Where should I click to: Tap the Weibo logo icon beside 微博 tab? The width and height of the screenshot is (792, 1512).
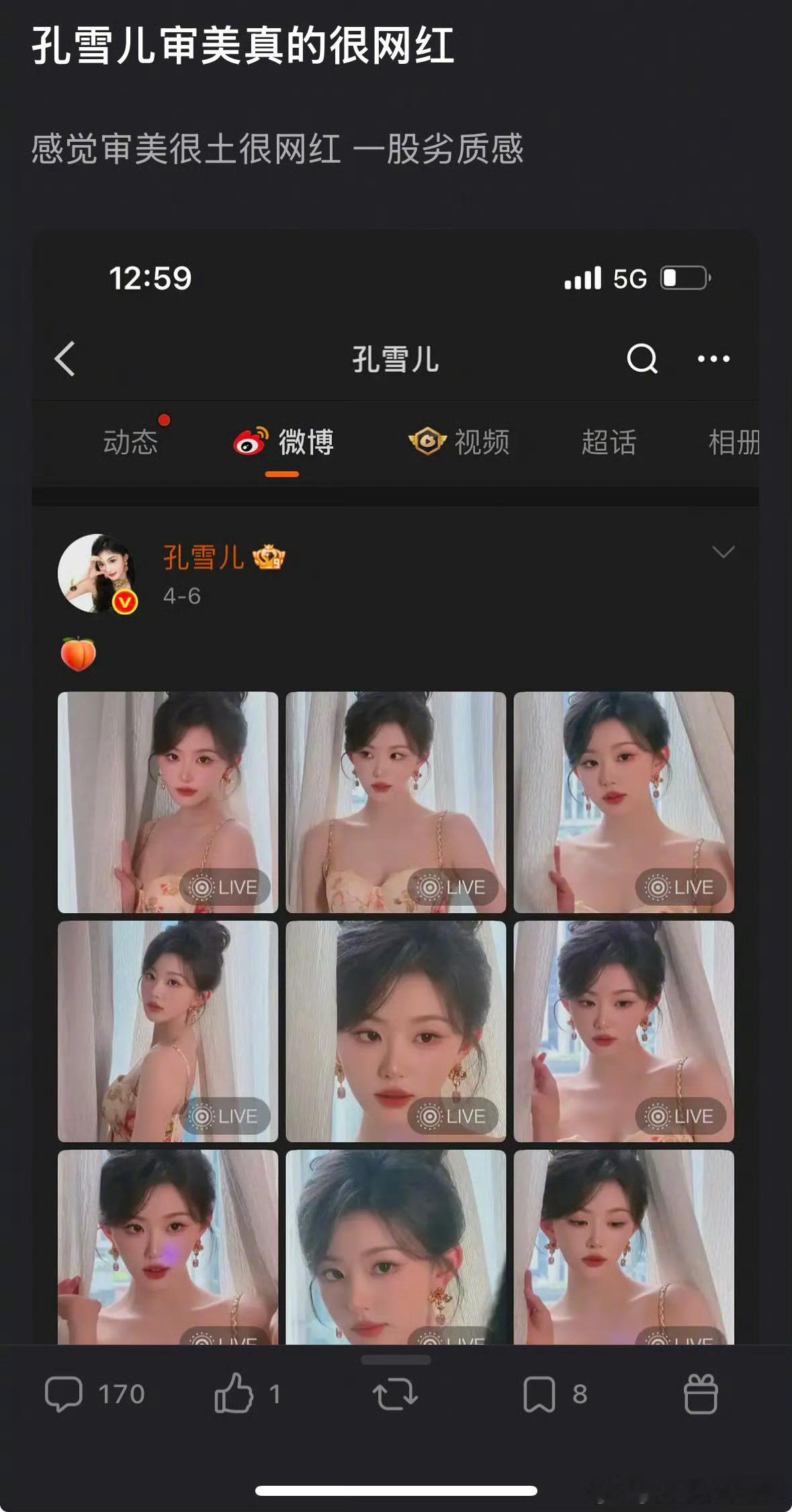click(251, 442)
